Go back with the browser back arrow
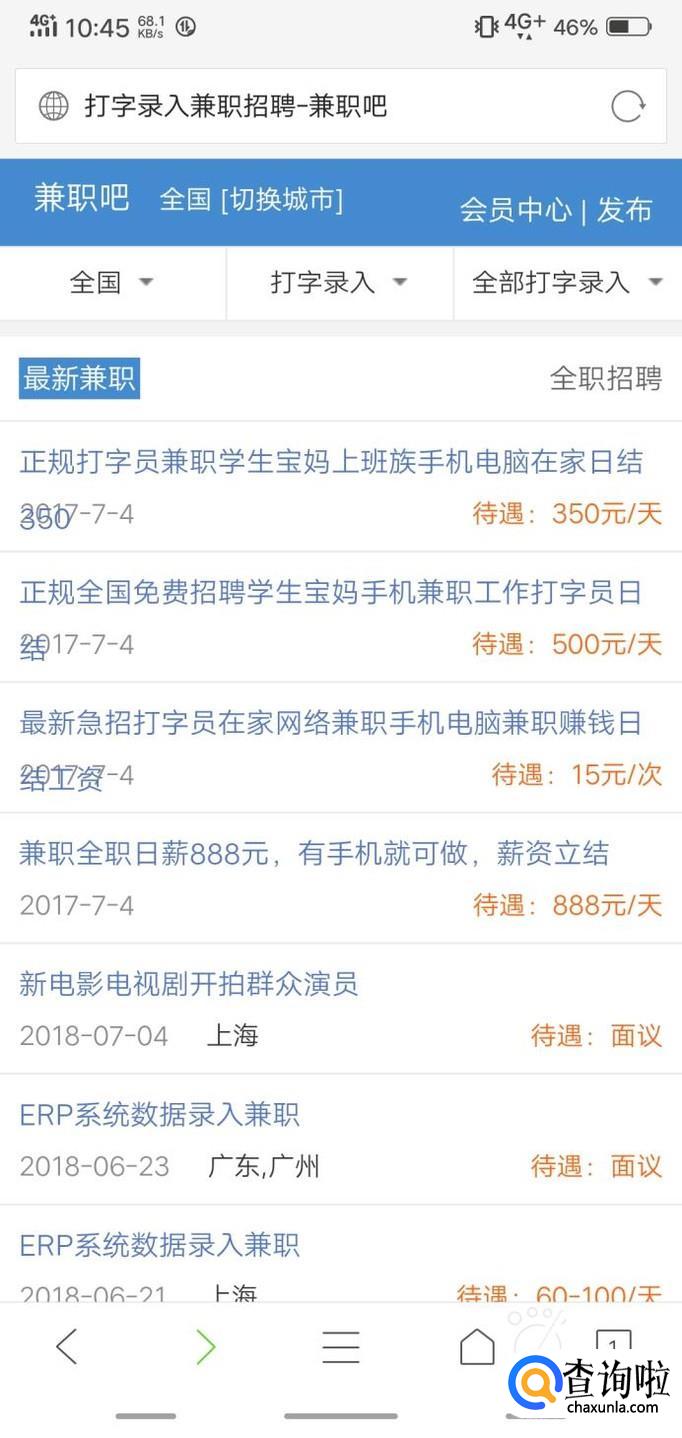The width and height of the screenshot is (682, 1438). click(66, 1346)
